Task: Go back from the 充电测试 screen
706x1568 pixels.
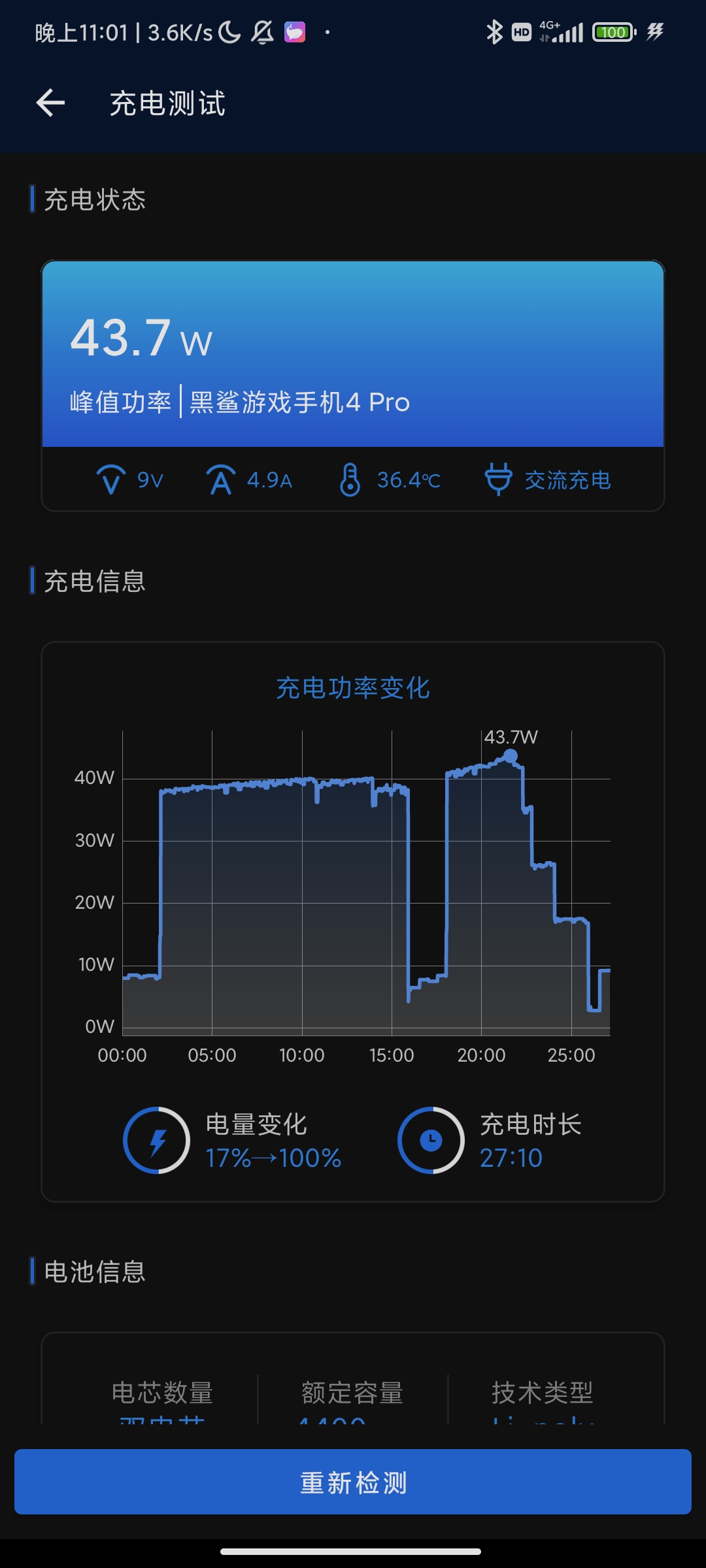Action: (50, 103)
